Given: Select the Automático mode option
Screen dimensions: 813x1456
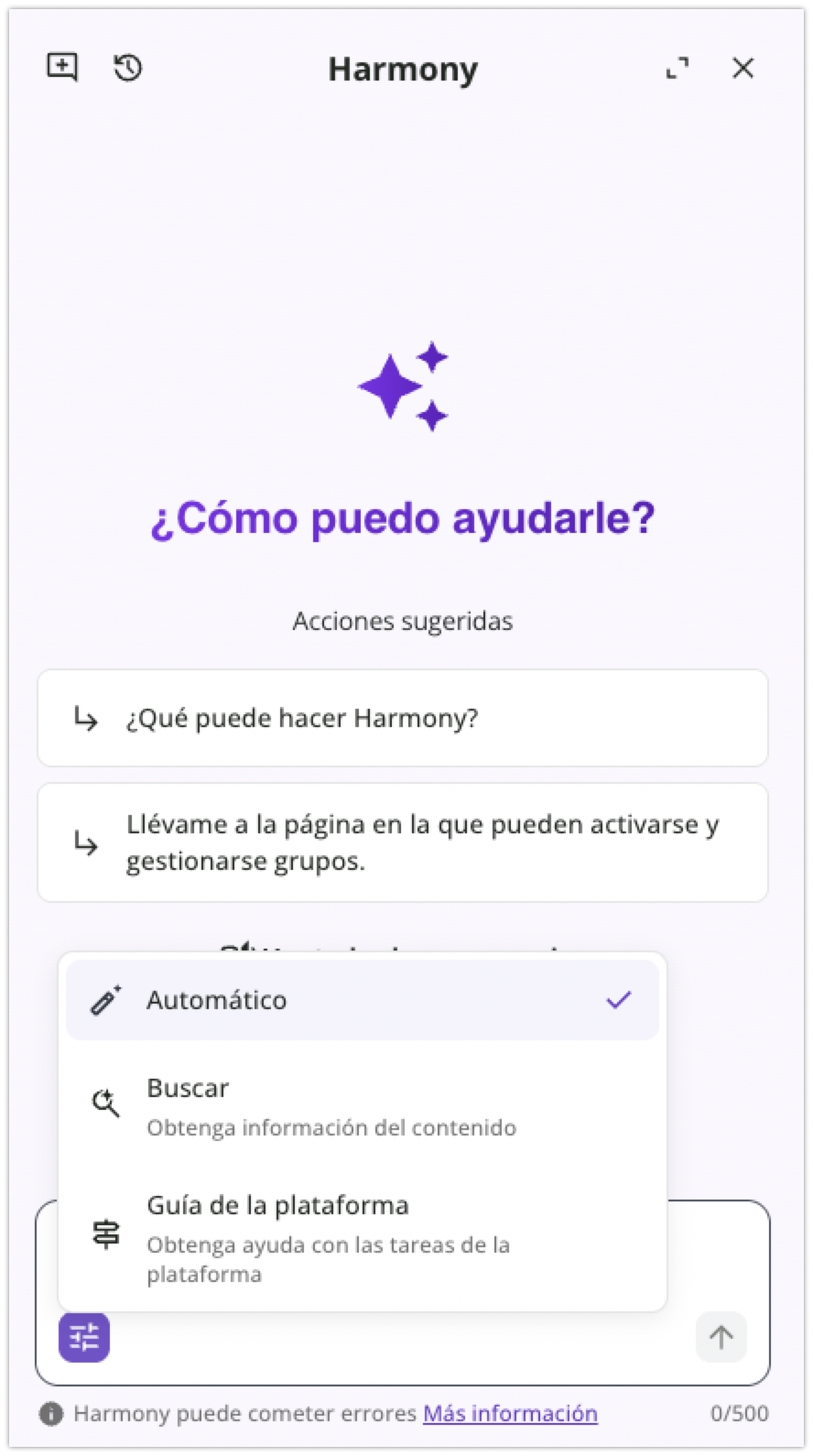Looking at the screenshot, I should click(x=363, y=1000).
